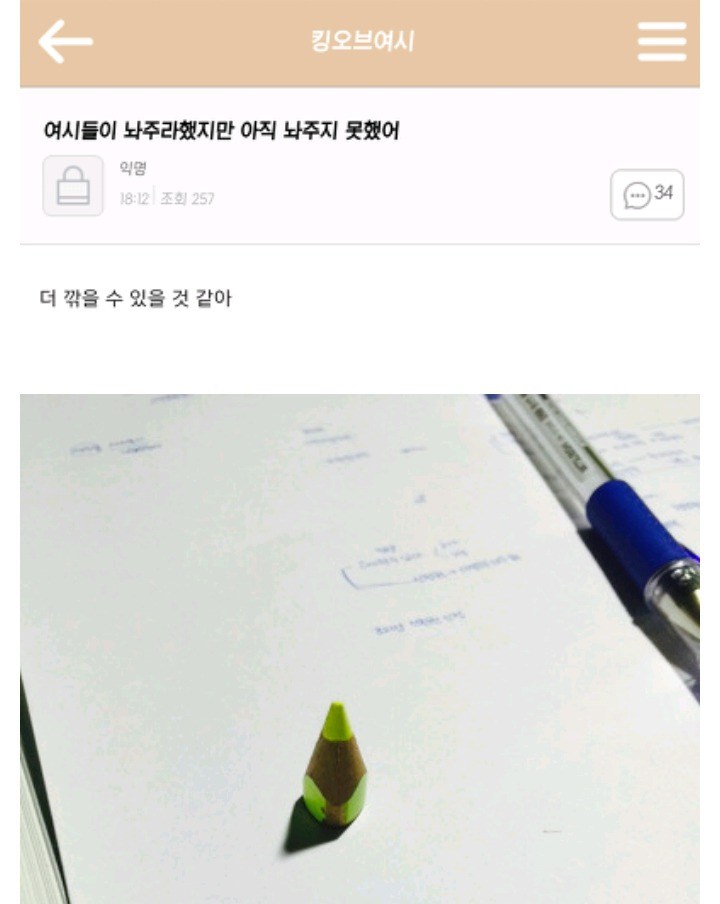Go back using the arrow icon

tap(65, 42)
